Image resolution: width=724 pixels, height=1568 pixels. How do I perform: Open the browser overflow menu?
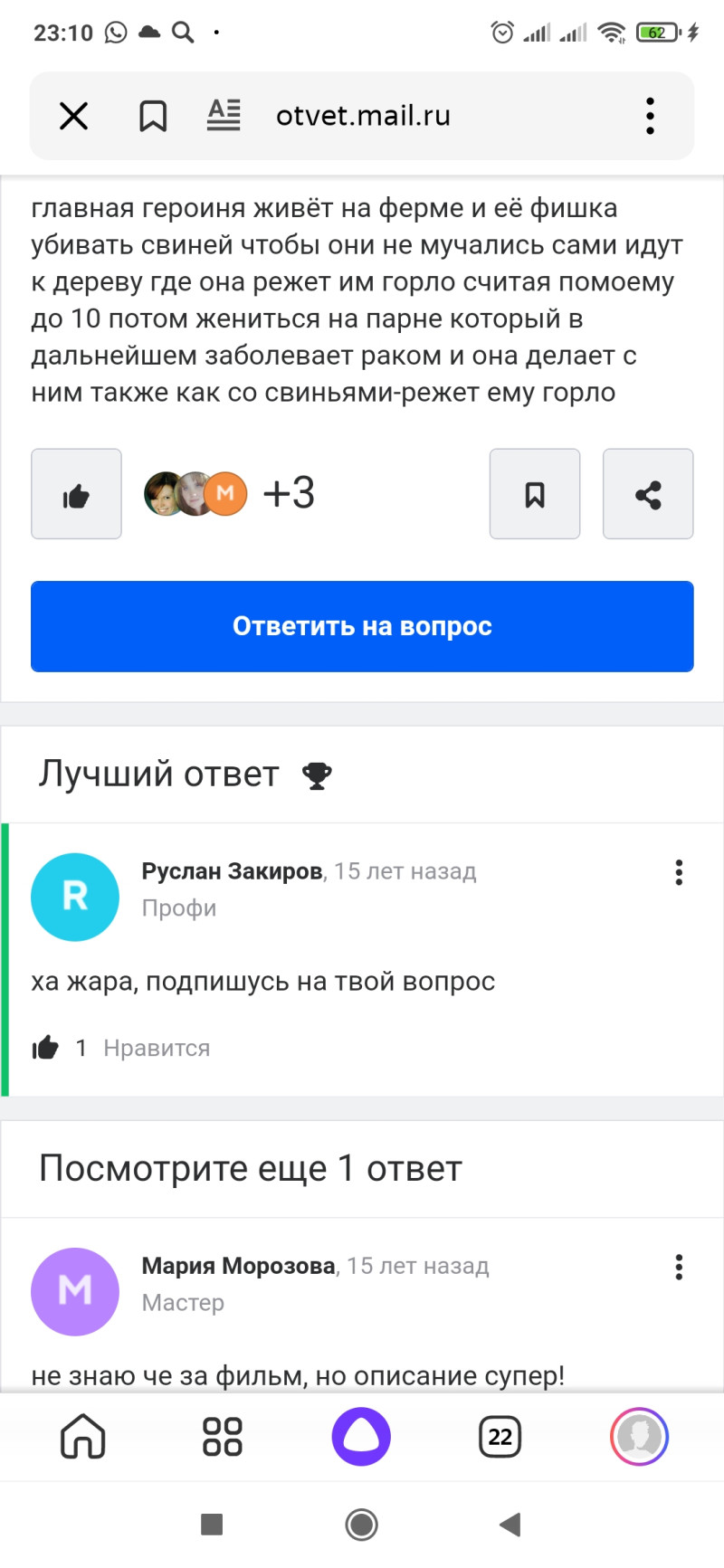(x=650, y=116)
